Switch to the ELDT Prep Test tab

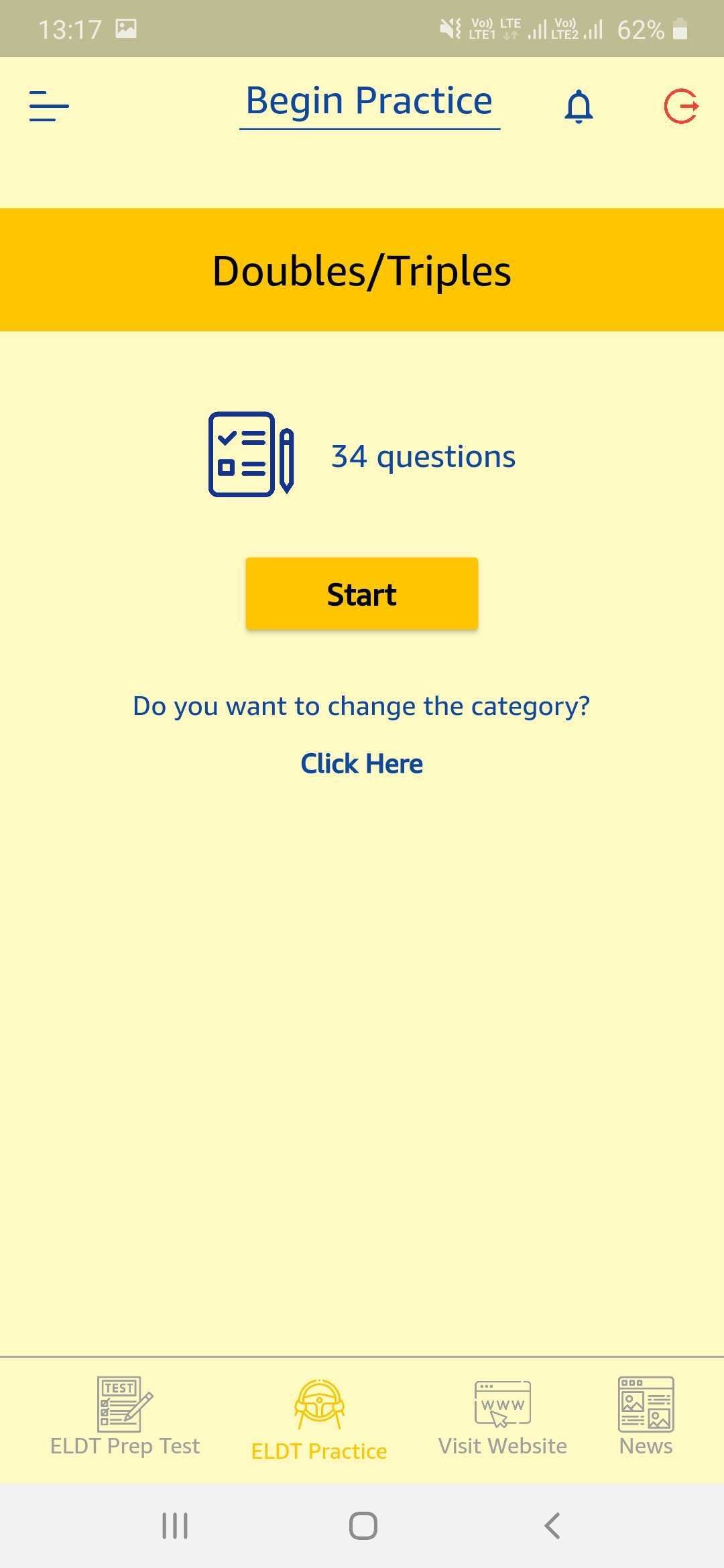coord(125,1417)
